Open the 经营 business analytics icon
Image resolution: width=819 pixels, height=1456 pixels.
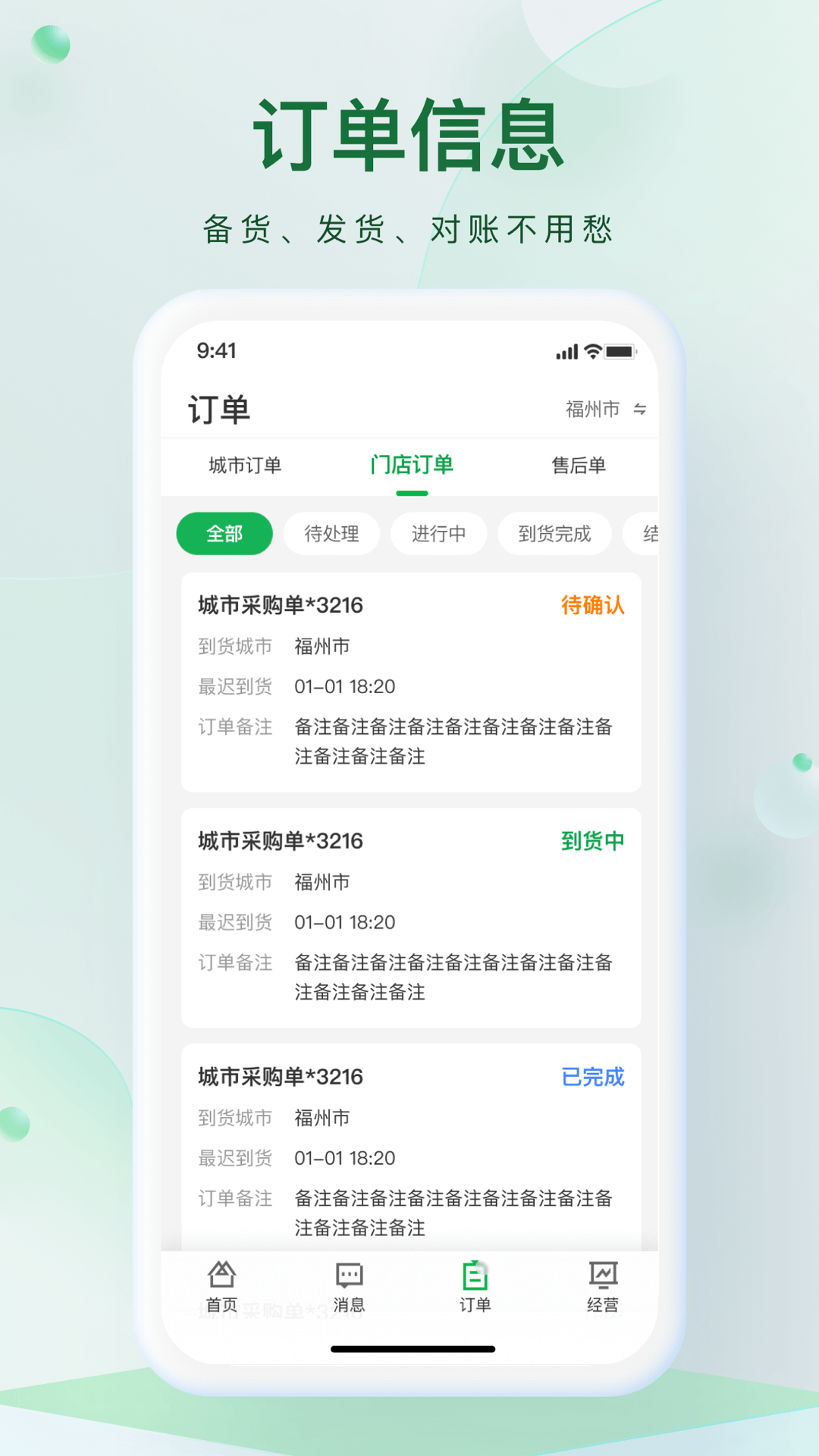tap(602, 1285)
